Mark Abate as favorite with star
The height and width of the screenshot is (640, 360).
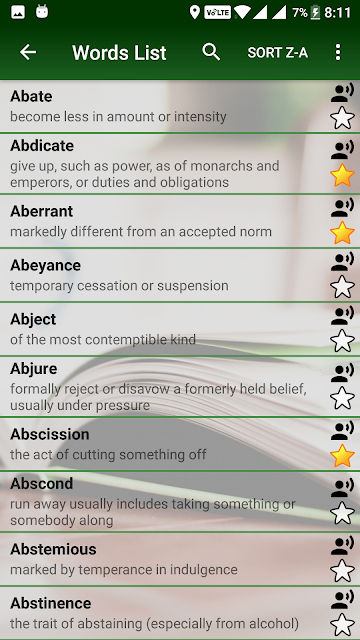pyautogui.click(x=342, y=118)
